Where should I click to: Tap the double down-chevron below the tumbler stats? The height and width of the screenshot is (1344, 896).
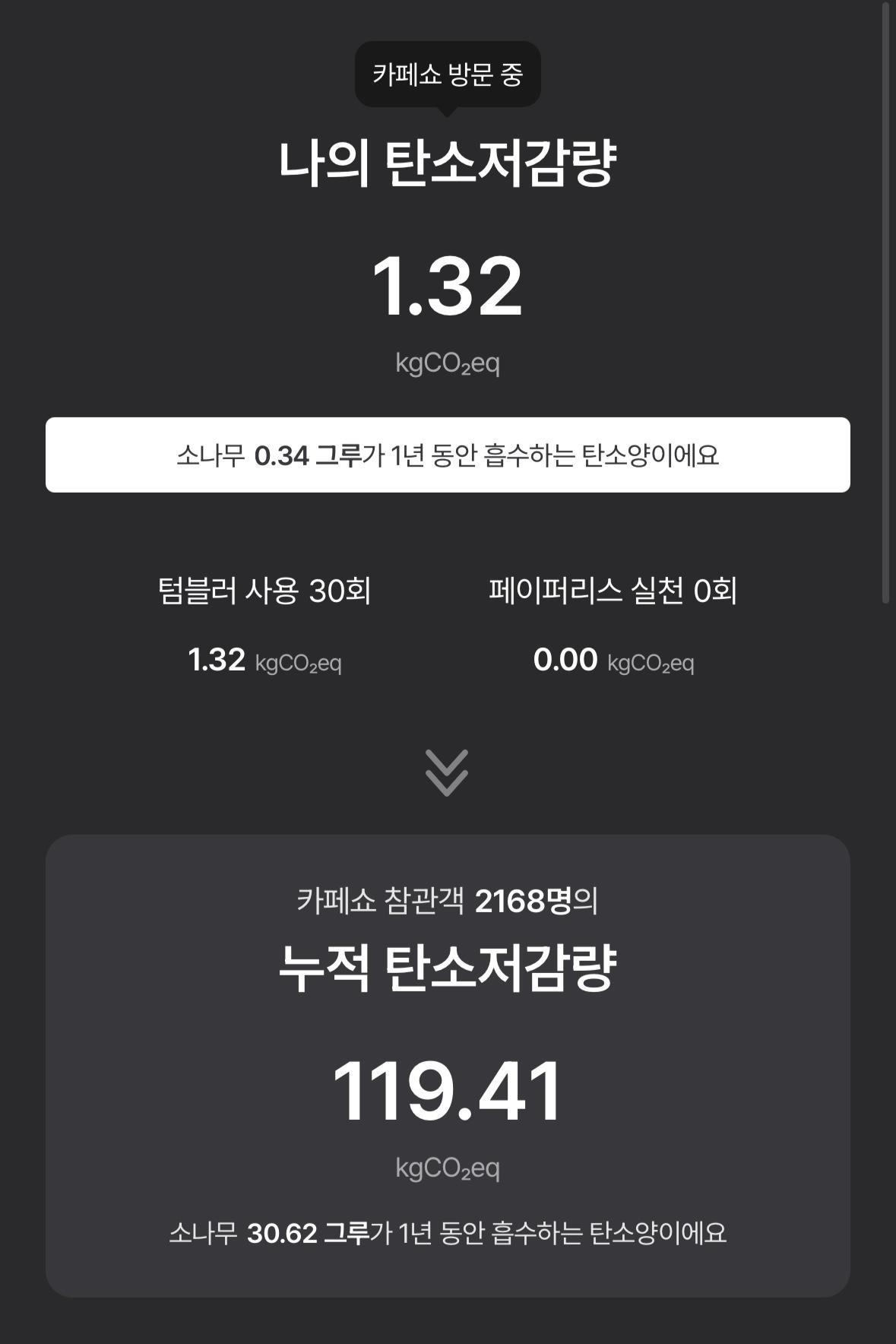tap(447, 772)
